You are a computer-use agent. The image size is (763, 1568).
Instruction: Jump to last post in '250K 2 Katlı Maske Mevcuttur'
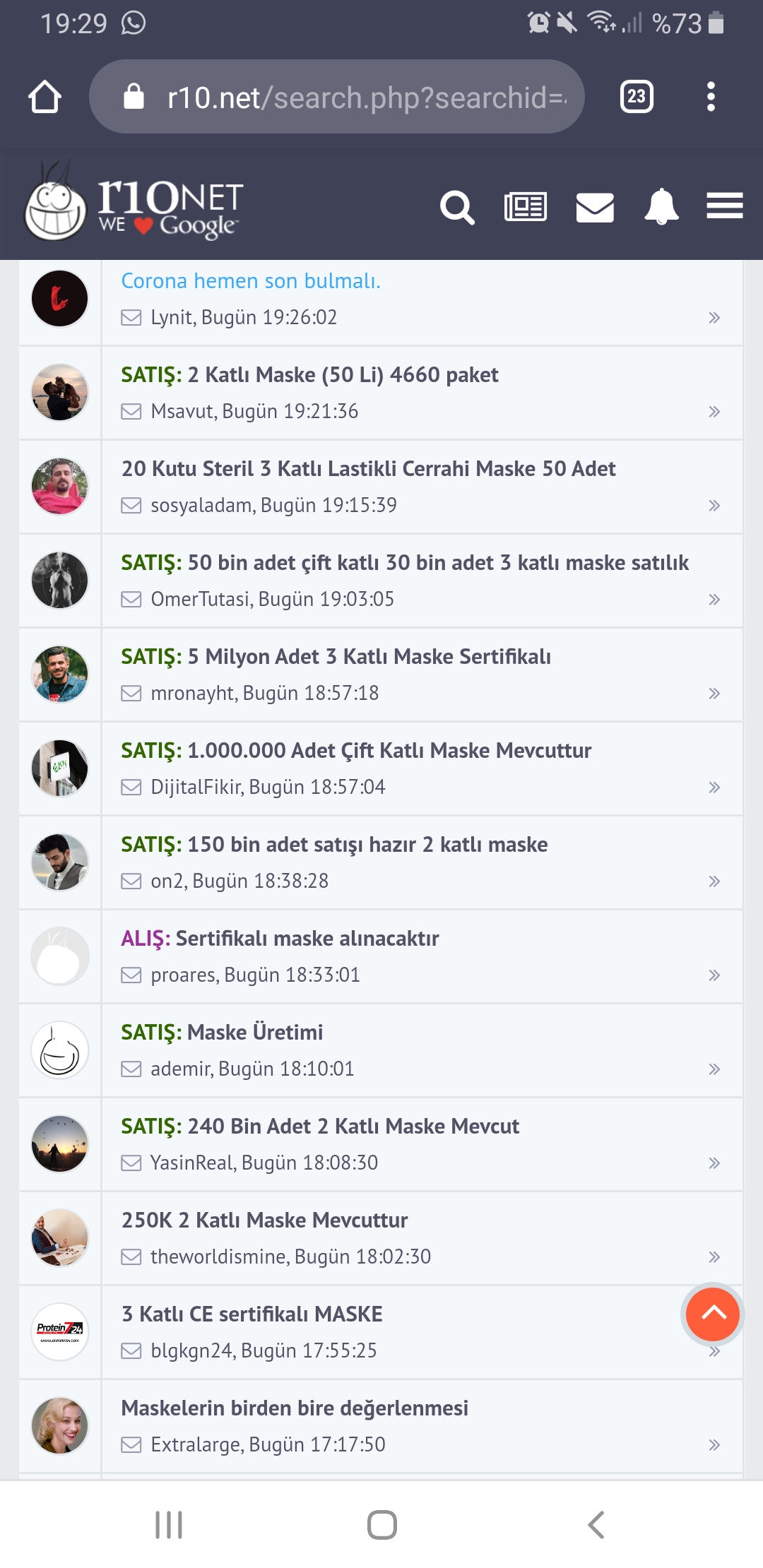(714, 1257)
